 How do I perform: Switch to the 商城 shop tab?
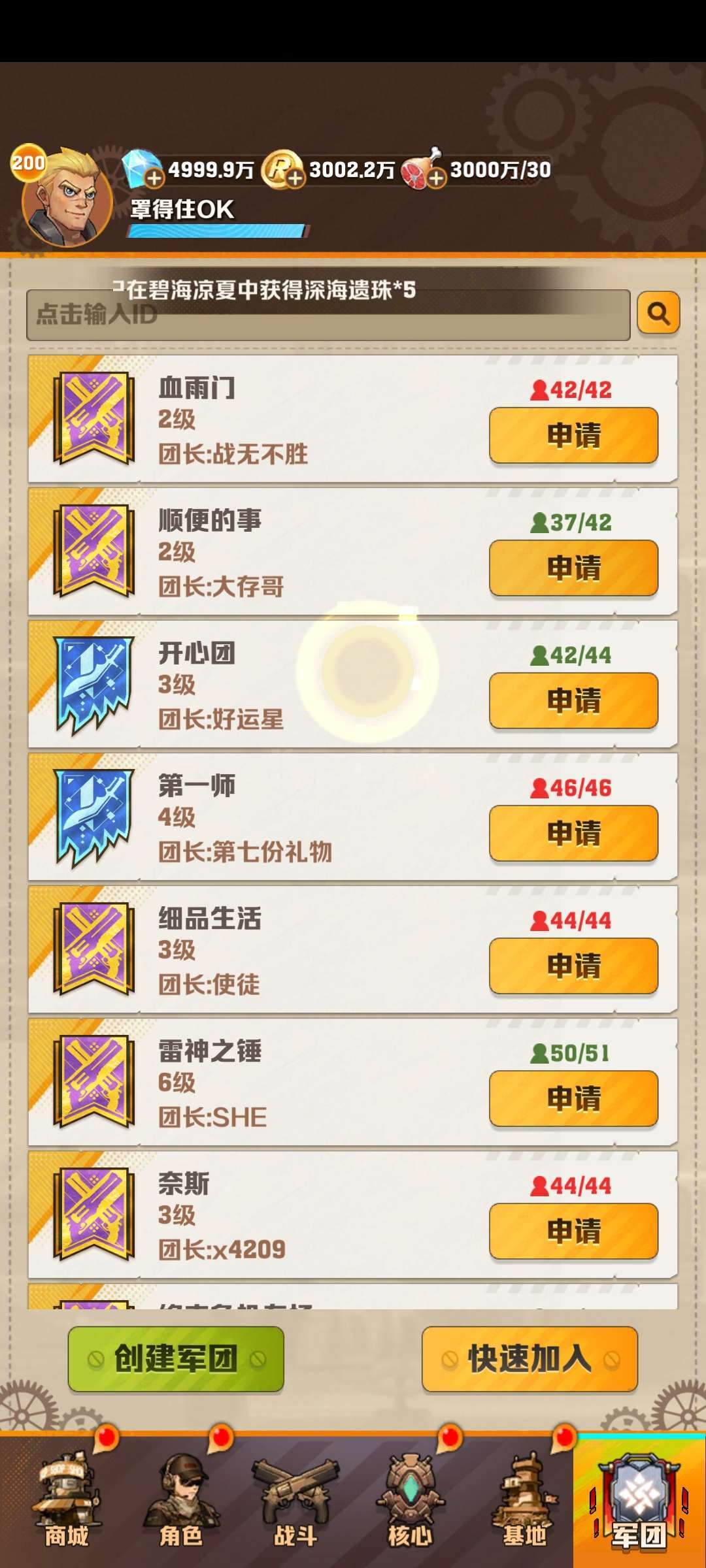pyautogui.click(x=67, y=1503)
